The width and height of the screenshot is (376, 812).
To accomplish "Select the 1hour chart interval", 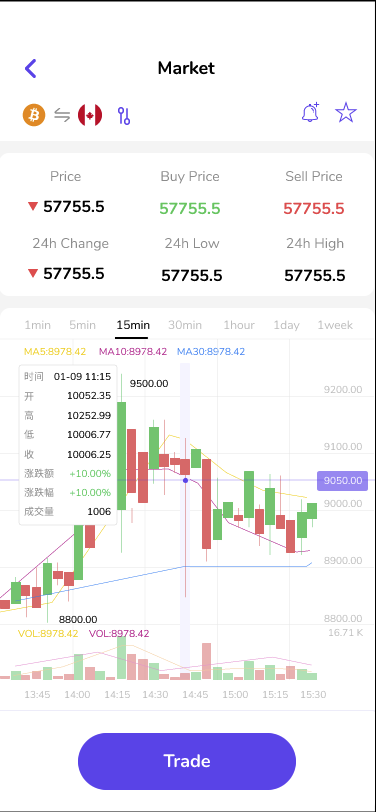I will coord(239,325).
